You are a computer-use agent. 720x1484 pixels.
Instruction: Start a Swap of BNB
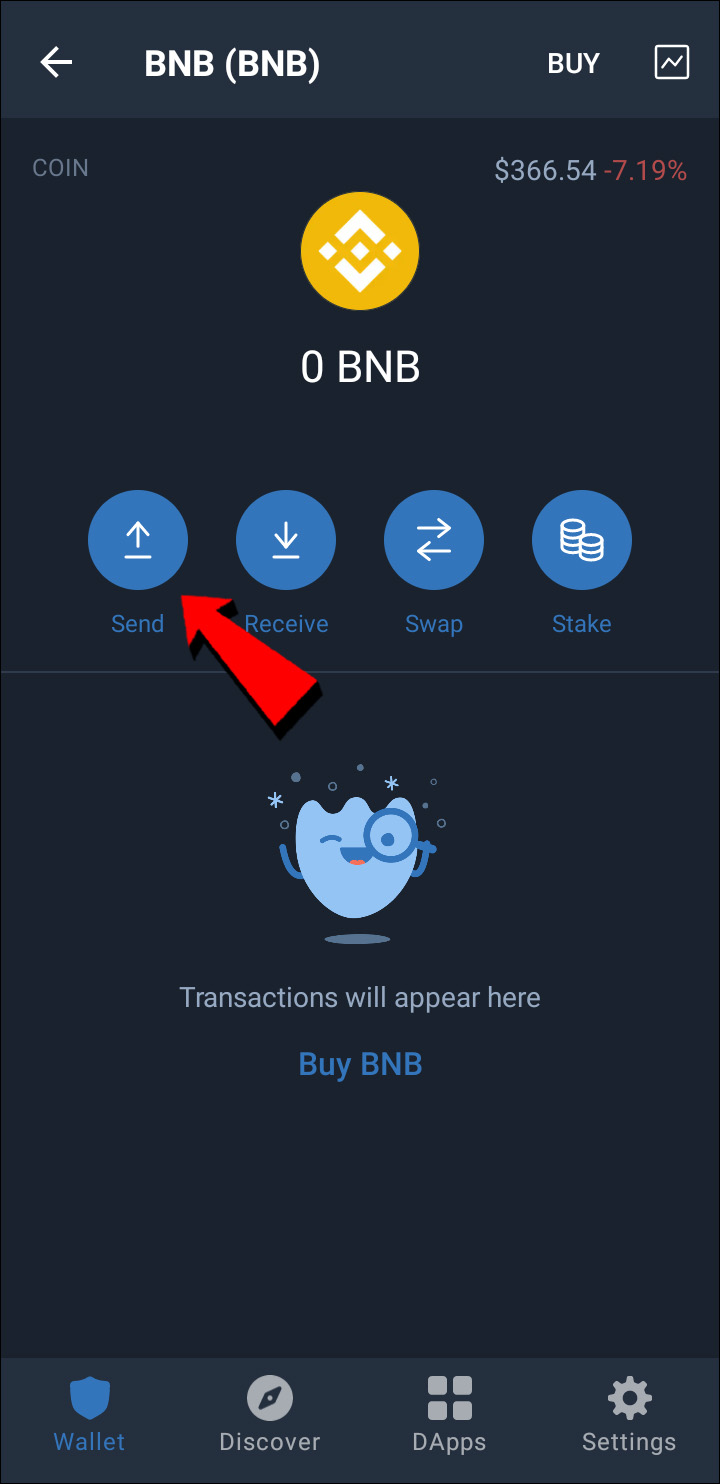tap(434, 541)
